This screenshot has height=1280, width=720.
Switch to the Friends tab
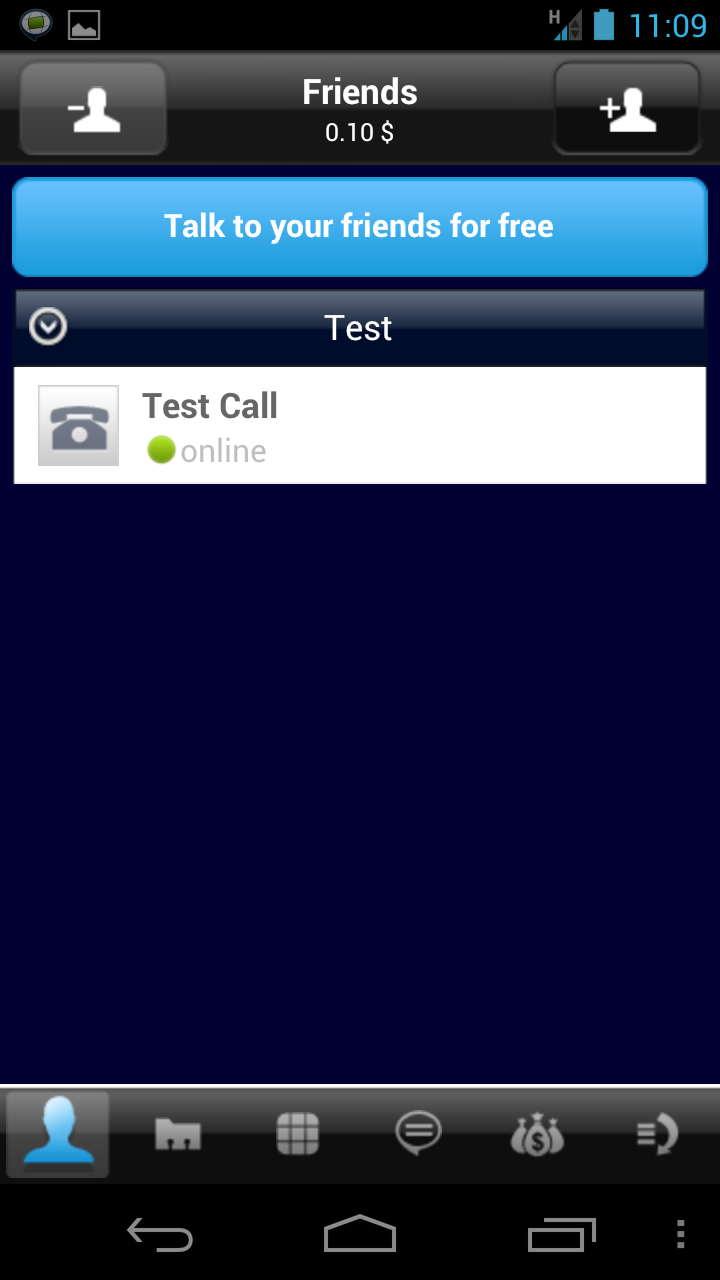[58, 1134]
